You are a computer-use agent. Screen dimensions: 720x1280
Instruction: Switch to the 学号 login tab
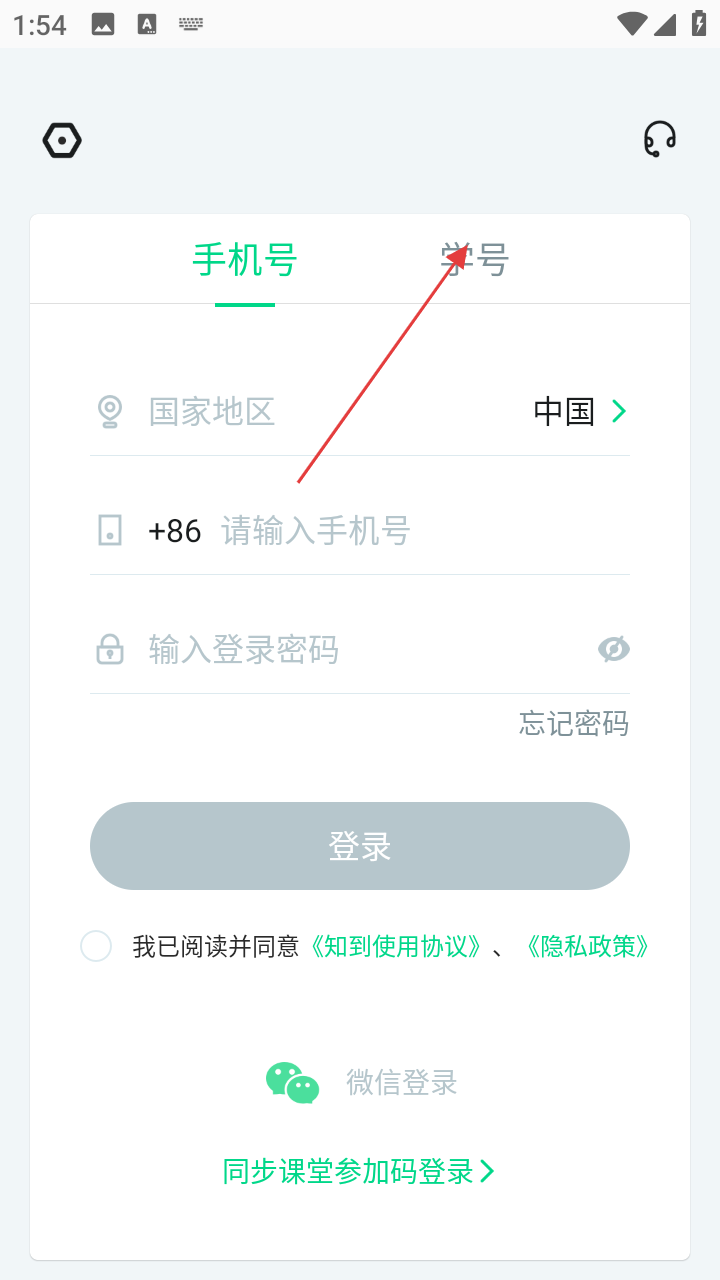pos(476,260)
